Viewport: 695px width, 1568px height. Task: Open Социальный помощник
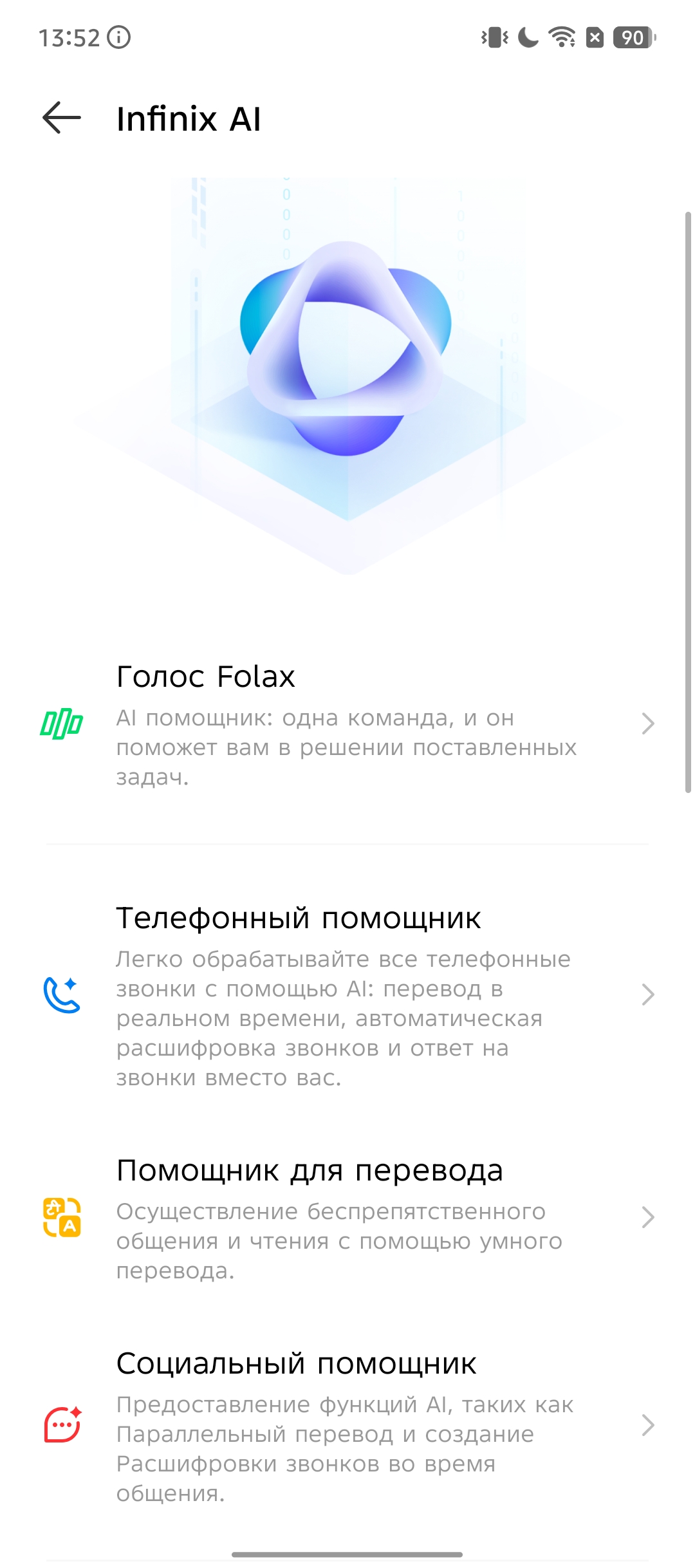(x=347, y=1425)
